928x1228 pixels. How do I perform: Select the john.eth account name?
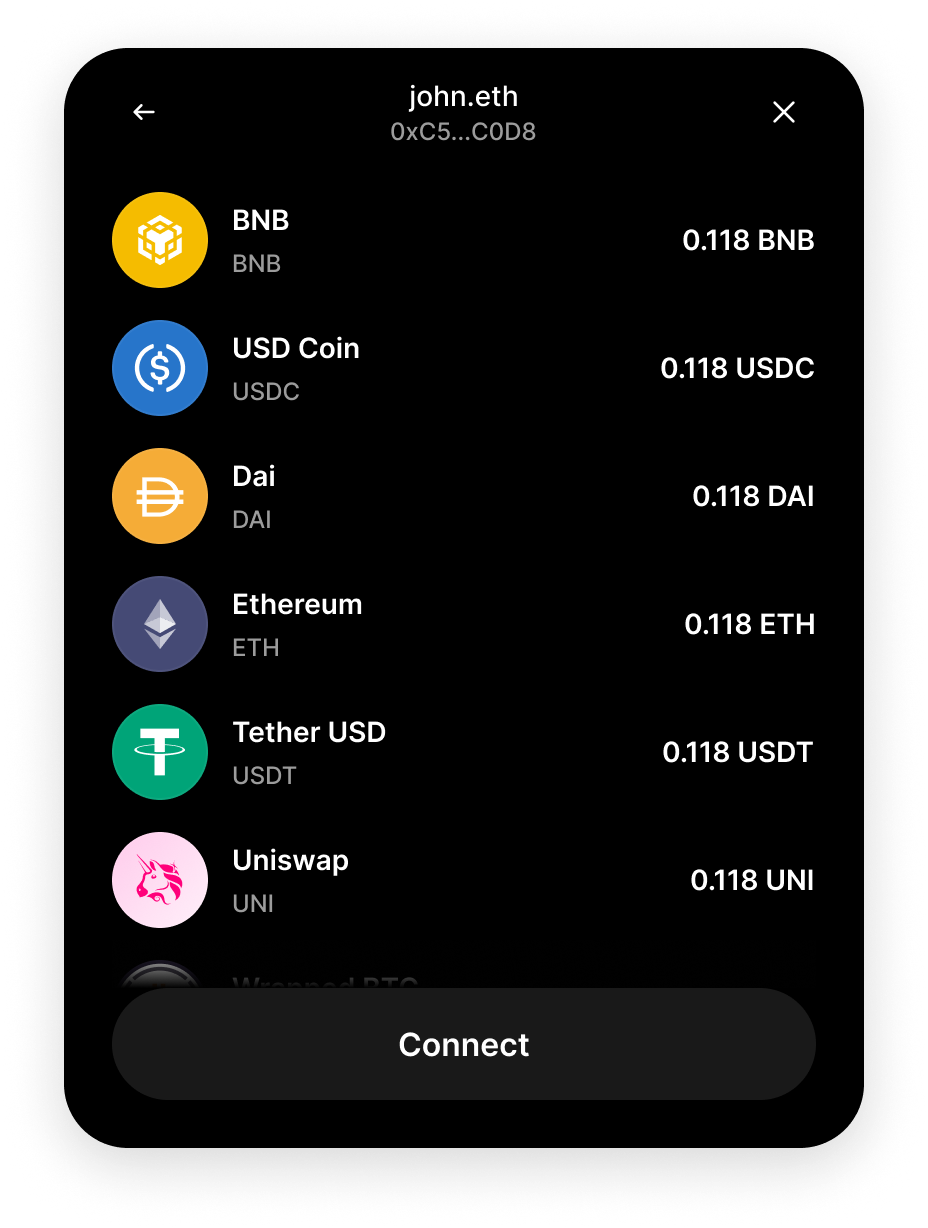[464, 97]
